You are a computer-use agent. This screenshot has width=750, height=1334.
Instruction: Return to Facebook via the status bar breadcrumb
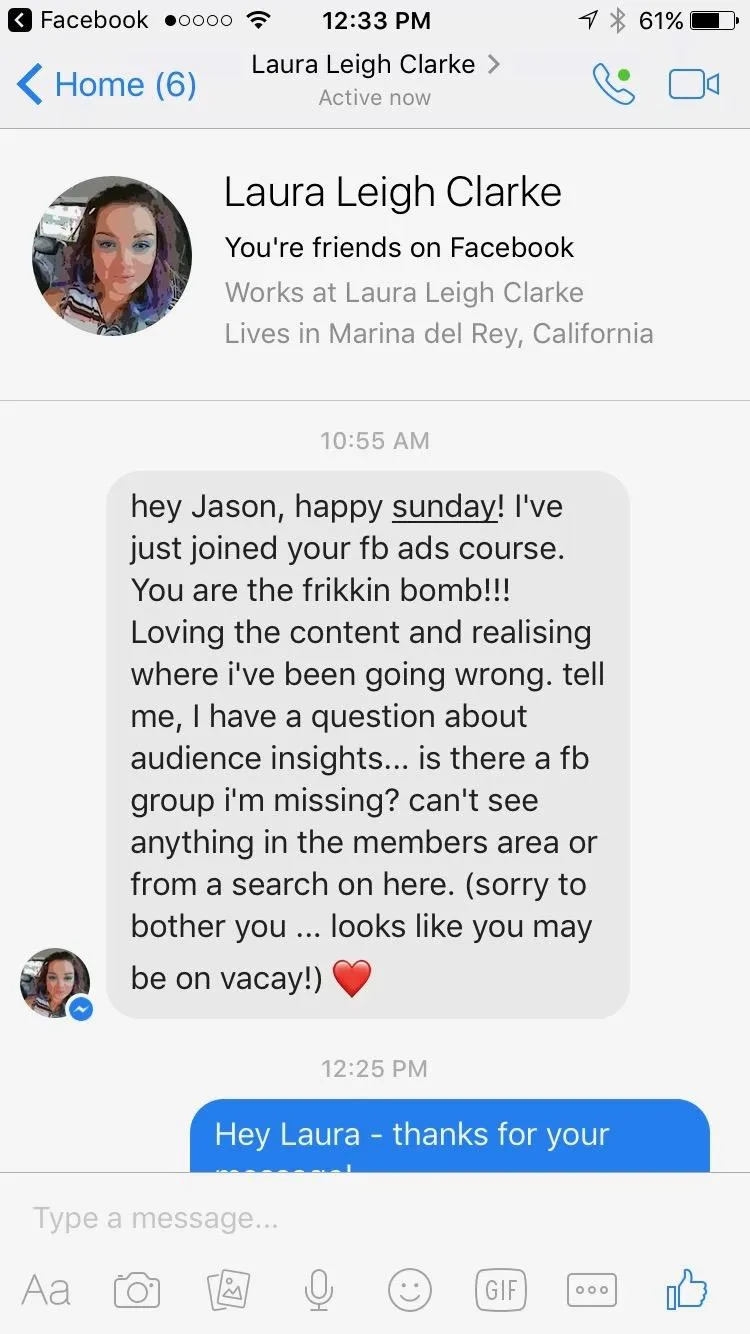pos(78,20)
